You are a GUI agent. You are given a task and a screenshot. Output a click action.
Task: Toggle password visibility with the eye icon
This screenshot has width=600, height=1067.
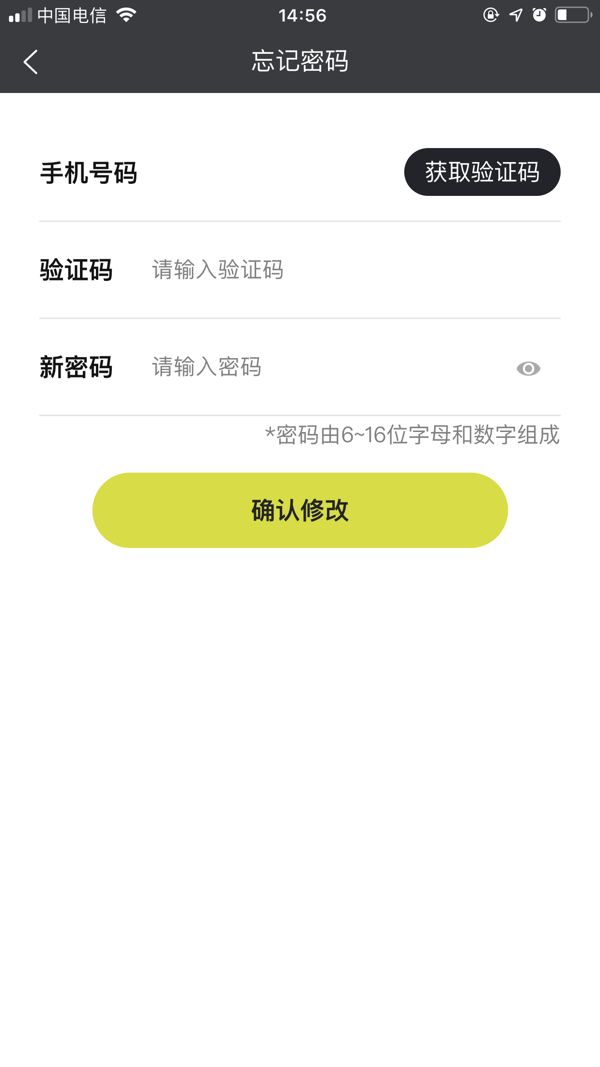tap(528, 369)
